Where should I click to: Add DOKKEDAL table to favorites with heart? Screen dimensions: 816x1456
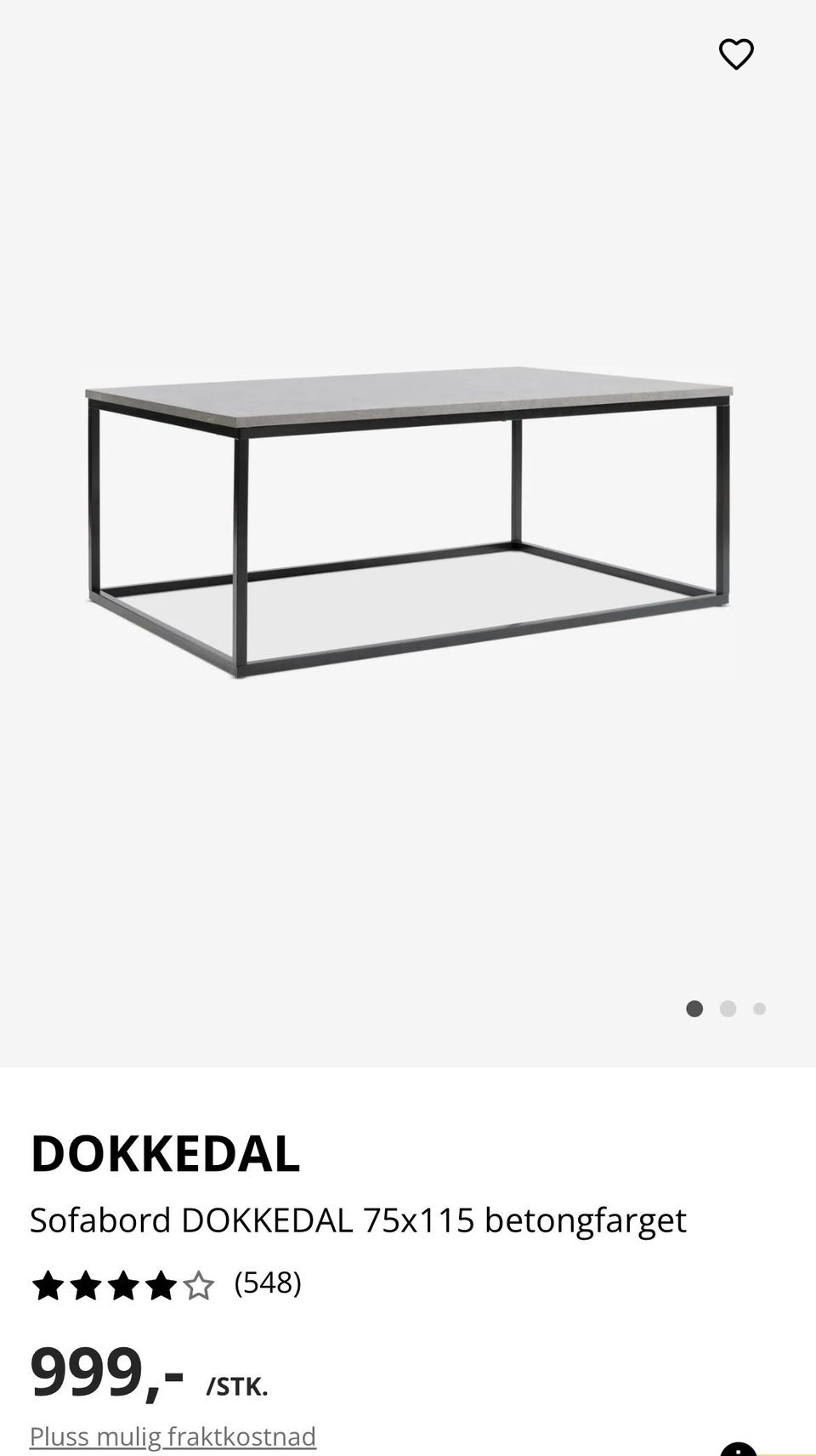(x=736, y=54)
